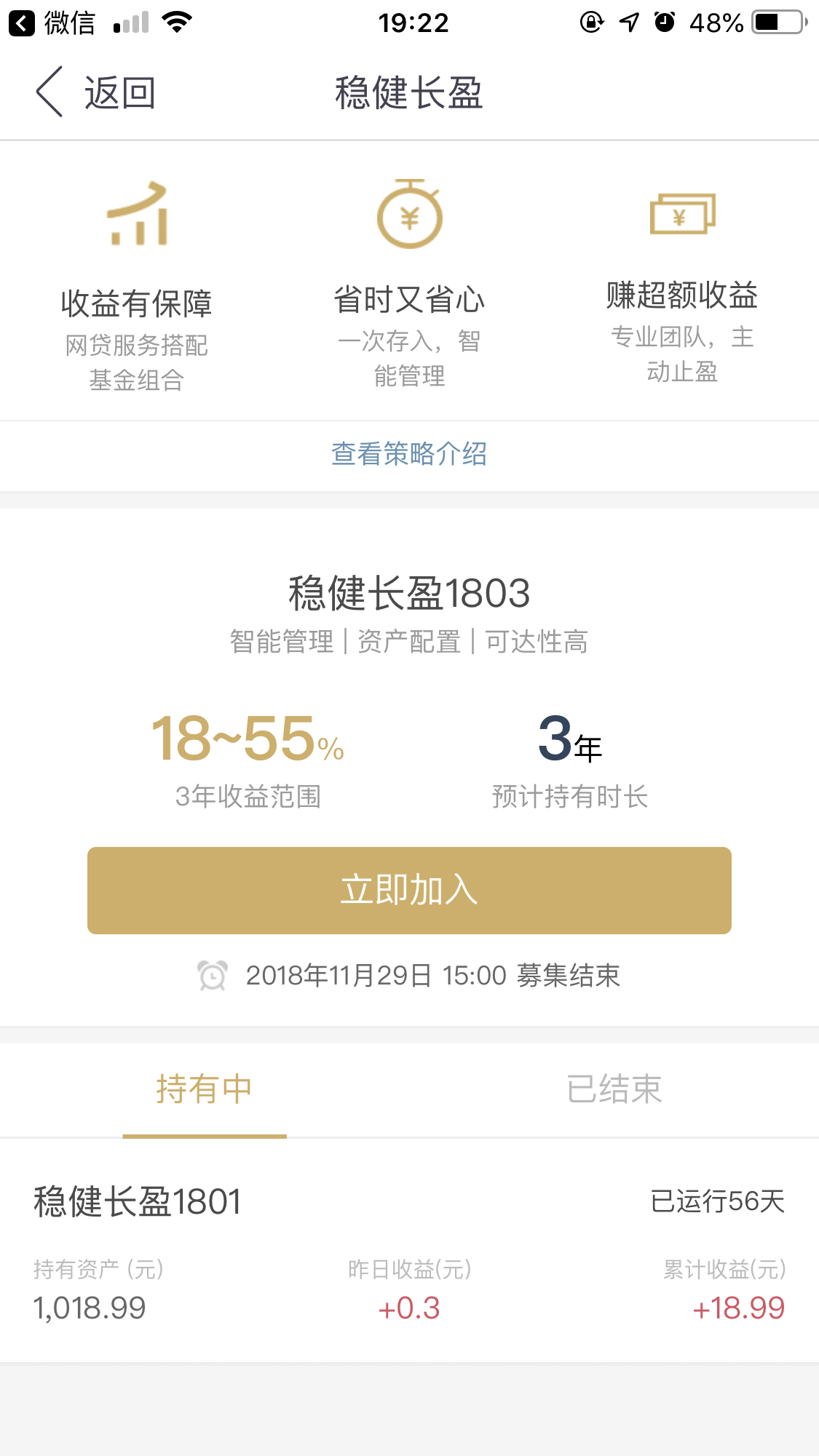Open the 查看策略介绍 link

tap(409, 454)
